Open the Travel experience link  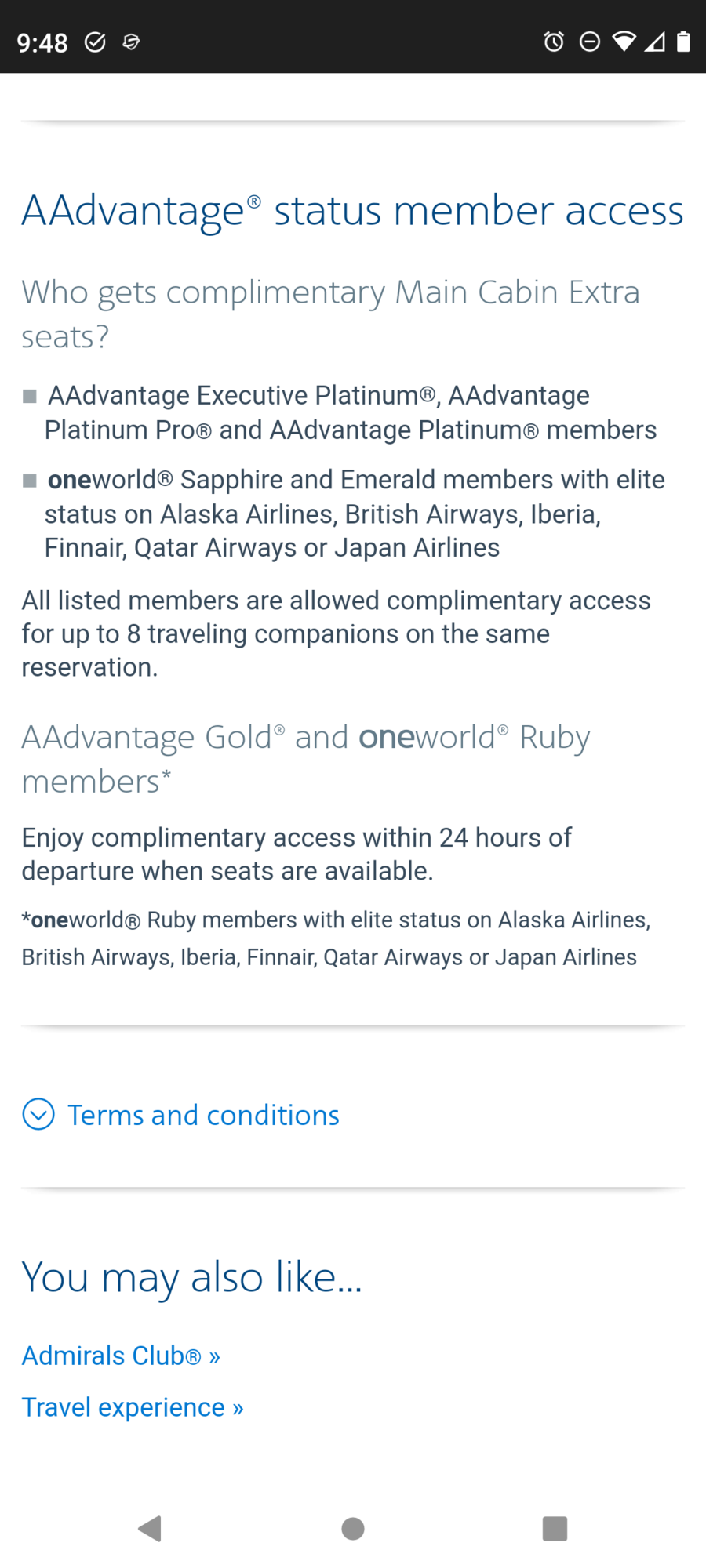(122, 1406)
